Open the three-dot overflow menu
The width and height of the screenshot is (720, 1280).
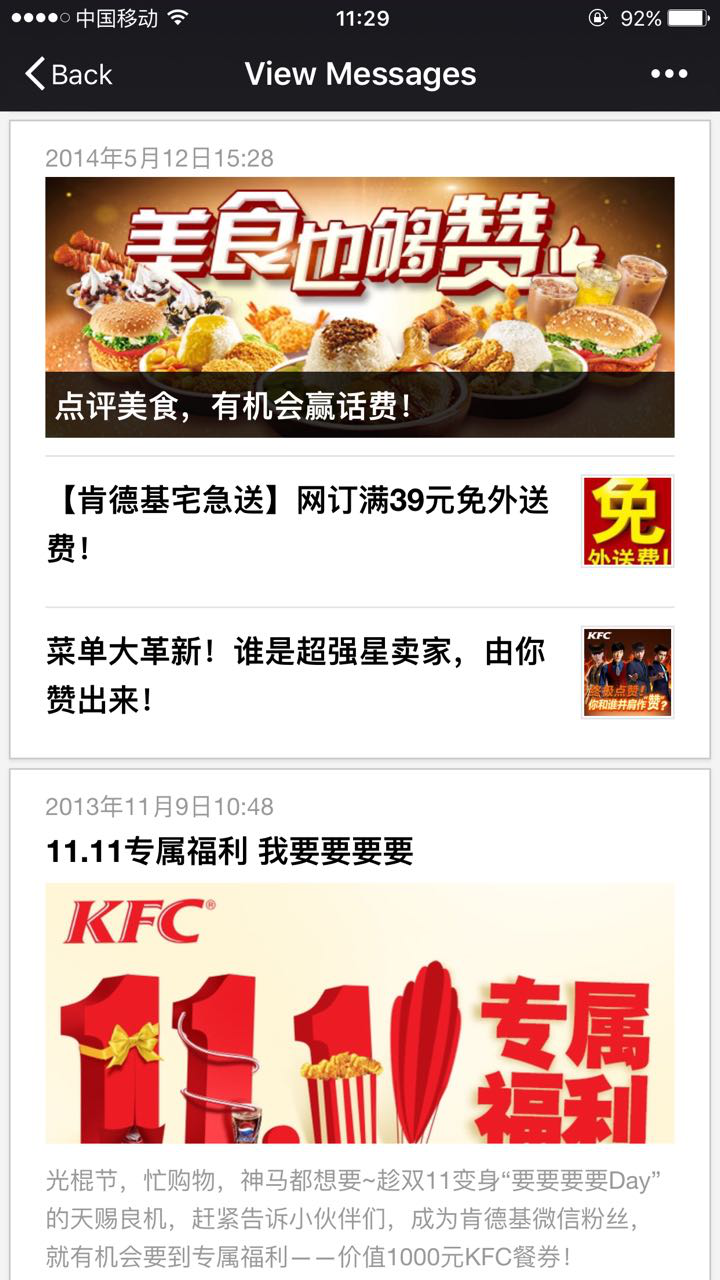(669, 74)
